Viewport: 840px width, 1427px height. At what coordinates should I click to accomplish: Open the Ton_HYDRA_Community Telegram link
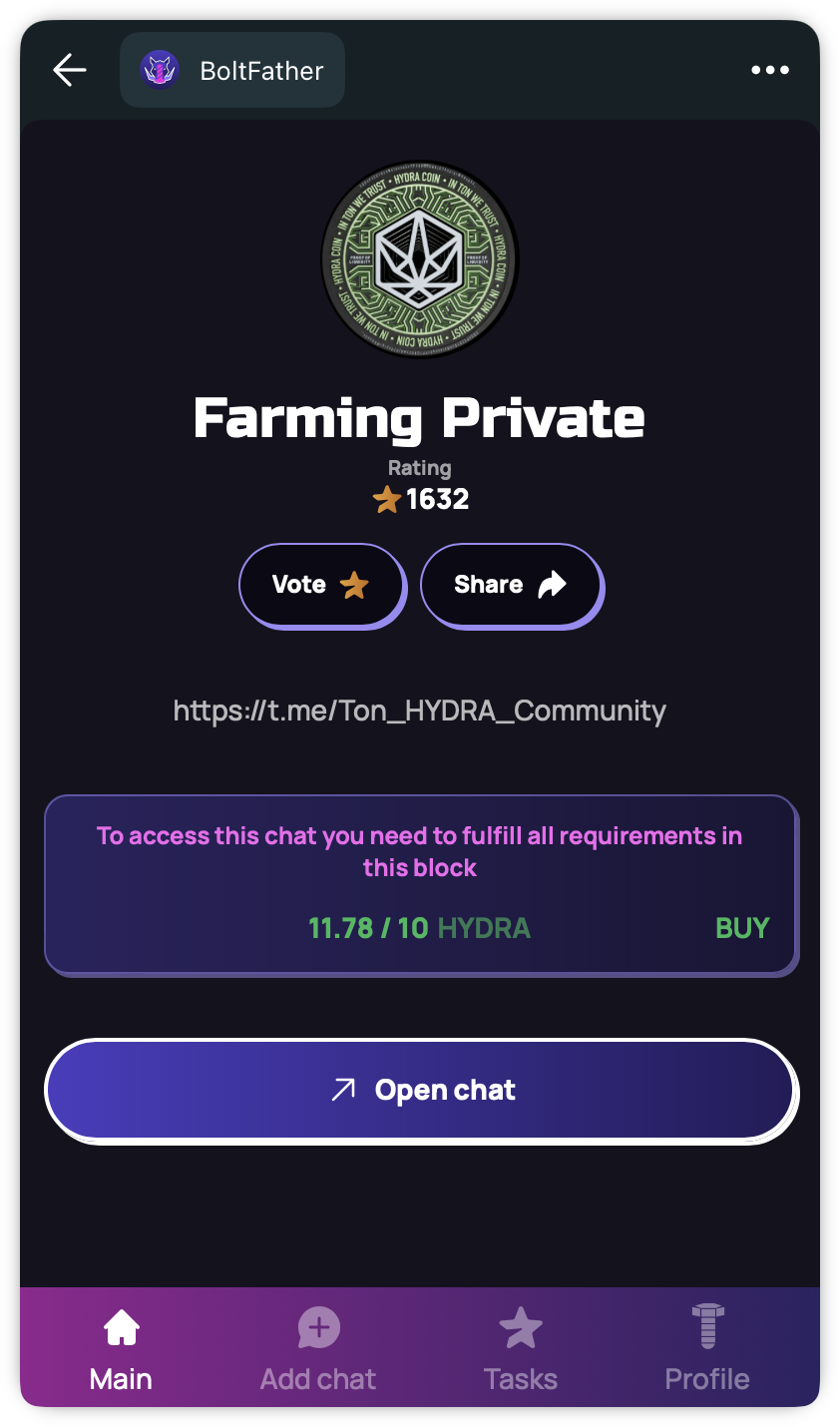(x=419, y=711)
